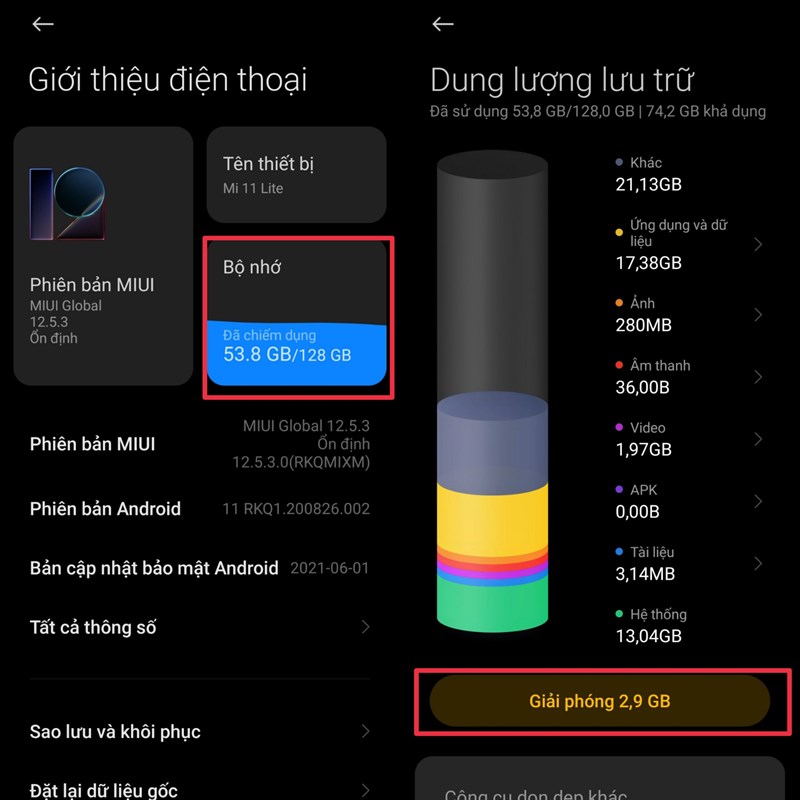Open the Bộ nhớ storage card

(297, 316)
